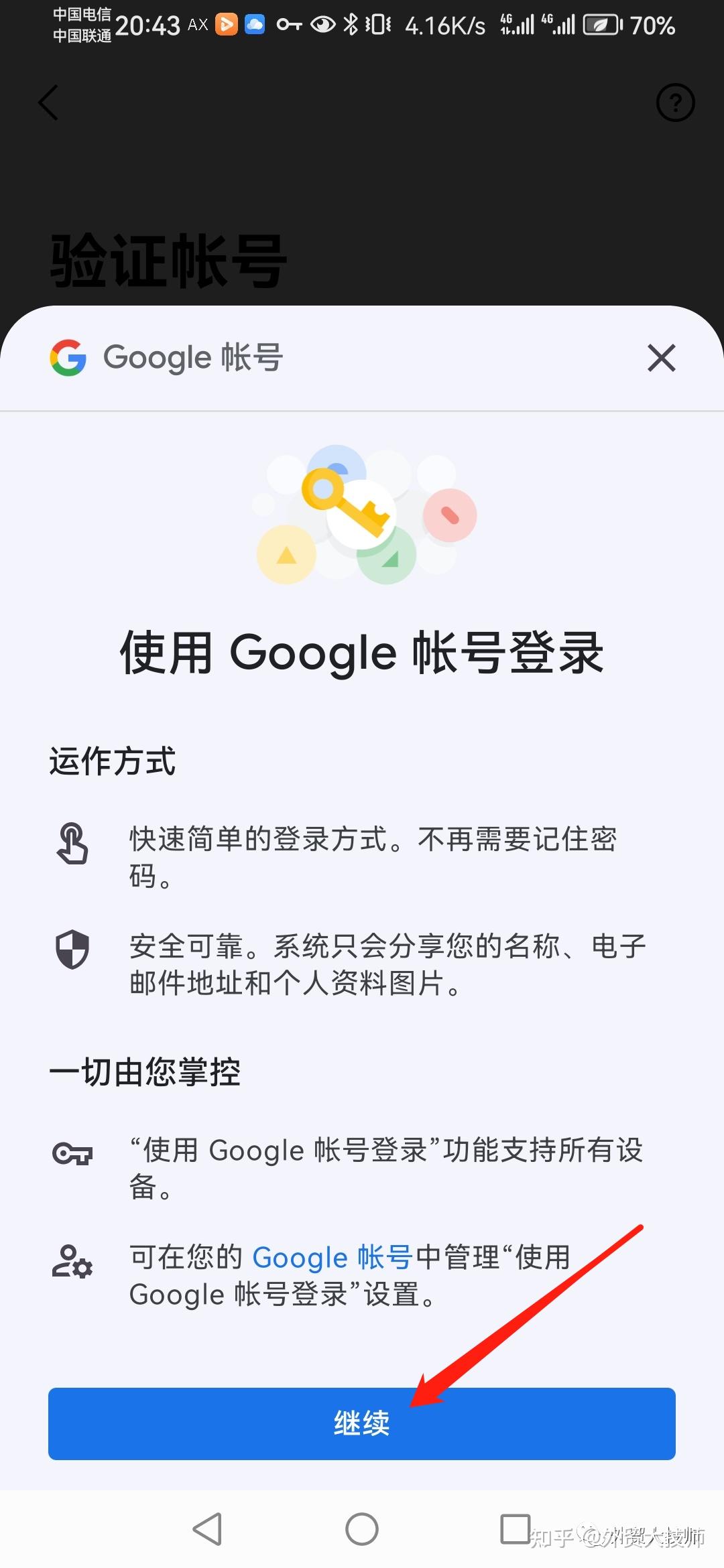Open the Google 帐号 link
724x1568 pixels.
click(332, 1257)
